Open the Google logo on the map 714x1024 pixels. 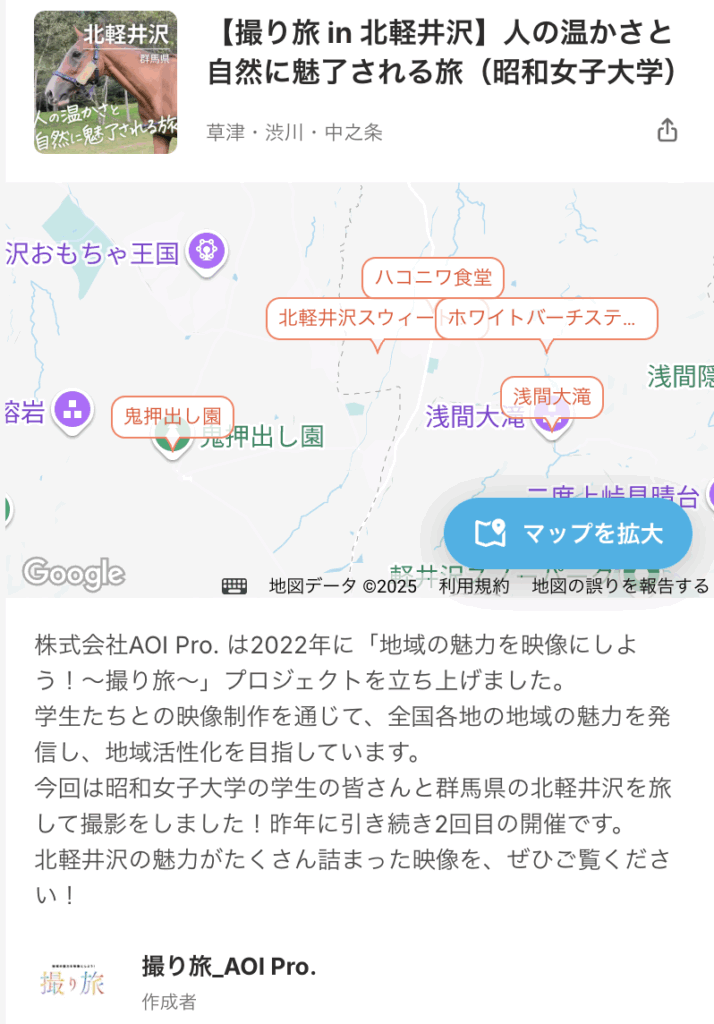coord(74,573)
